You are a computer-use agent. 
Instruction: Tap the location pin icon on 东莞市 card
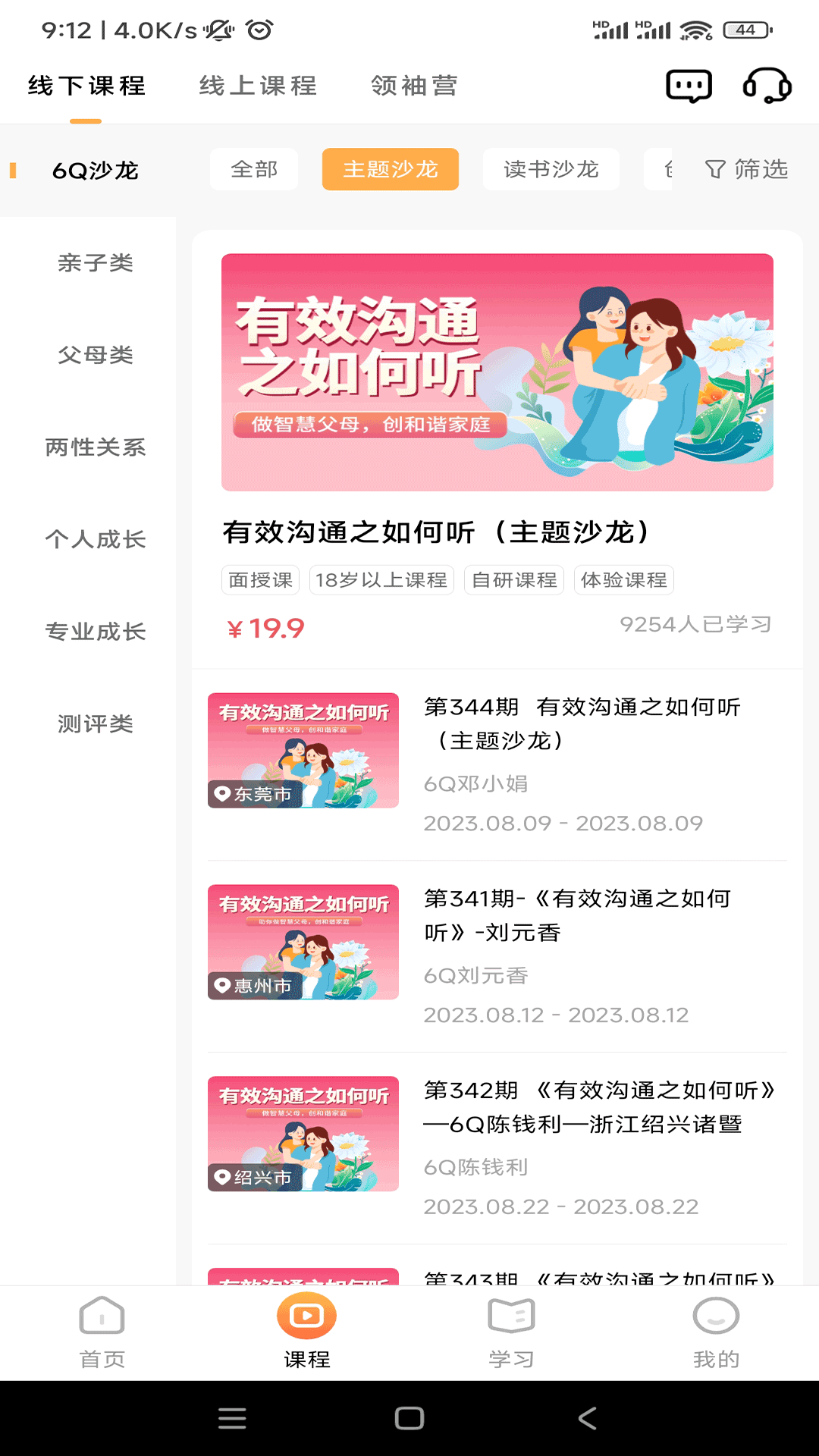click(x=221, y=794)
